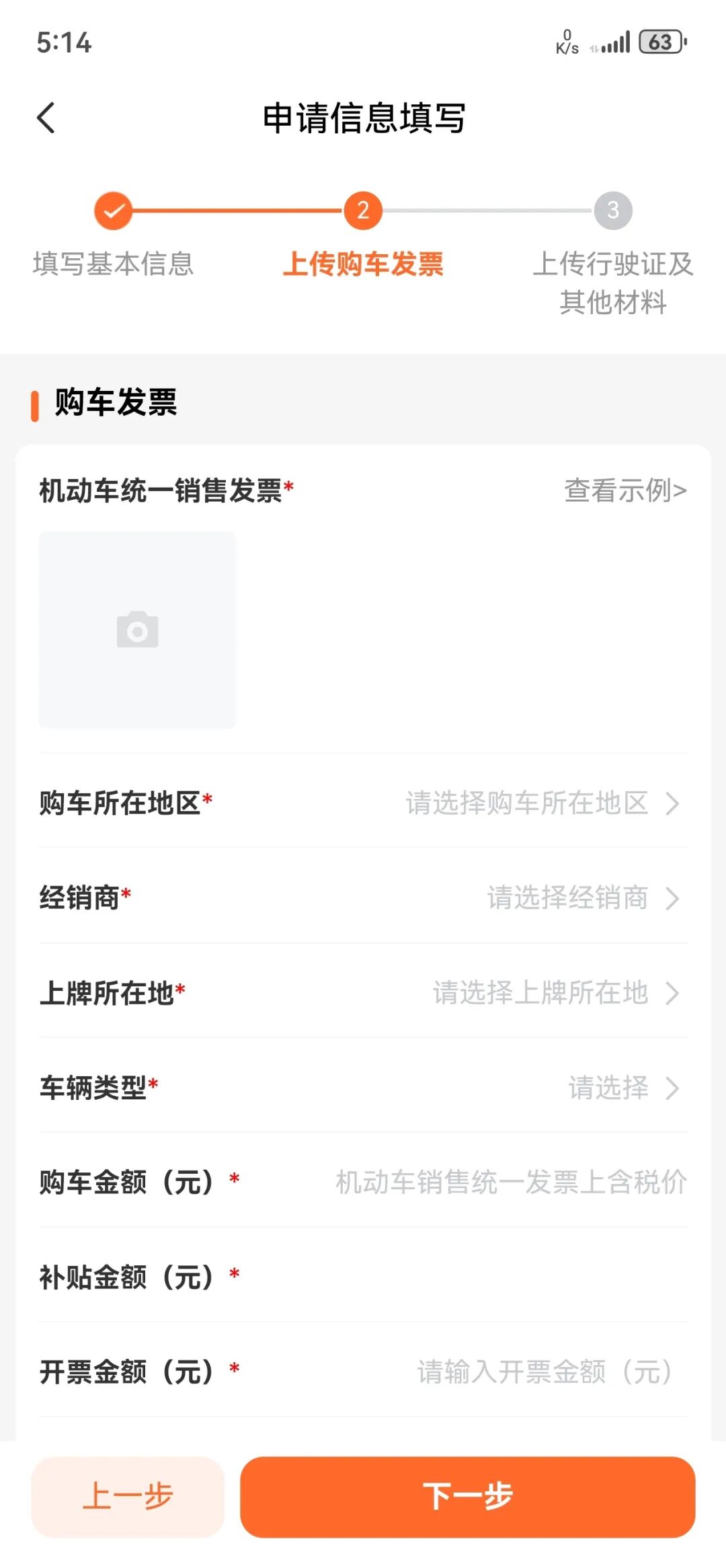
Task: Open 查看示例 invoice example link
Action: 624,490
